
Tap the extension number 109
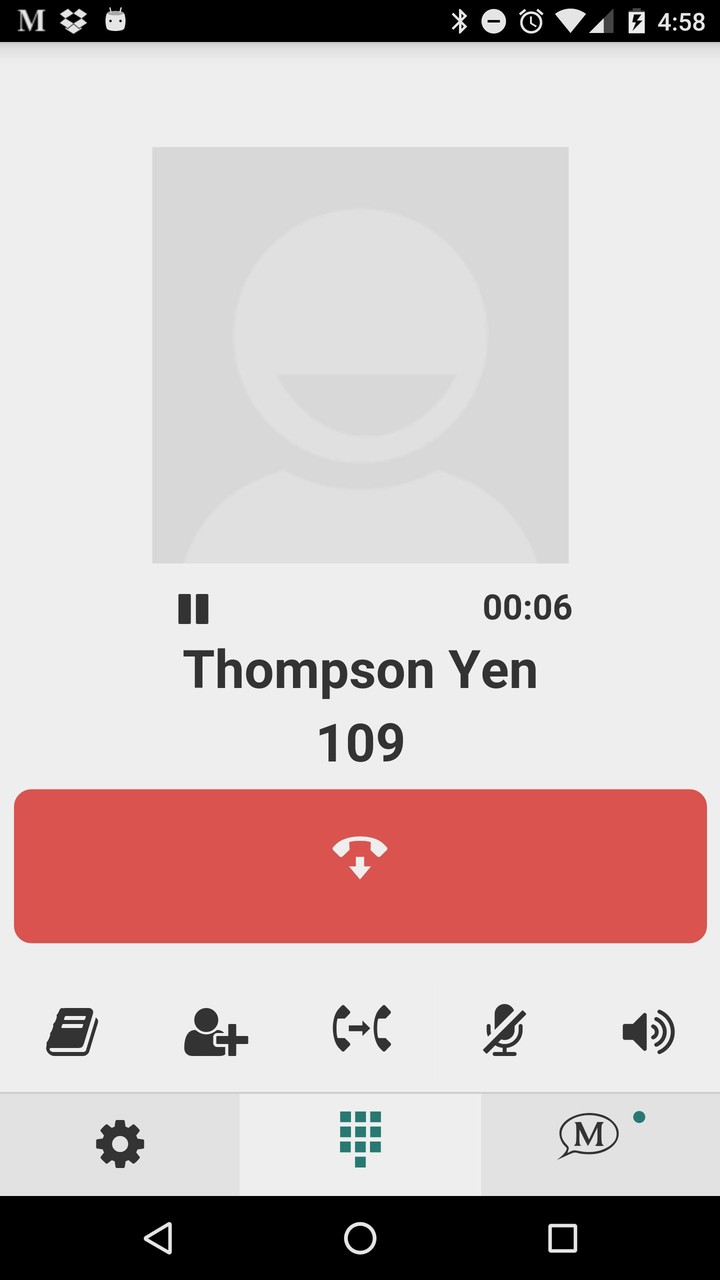[x=360, y=741]
